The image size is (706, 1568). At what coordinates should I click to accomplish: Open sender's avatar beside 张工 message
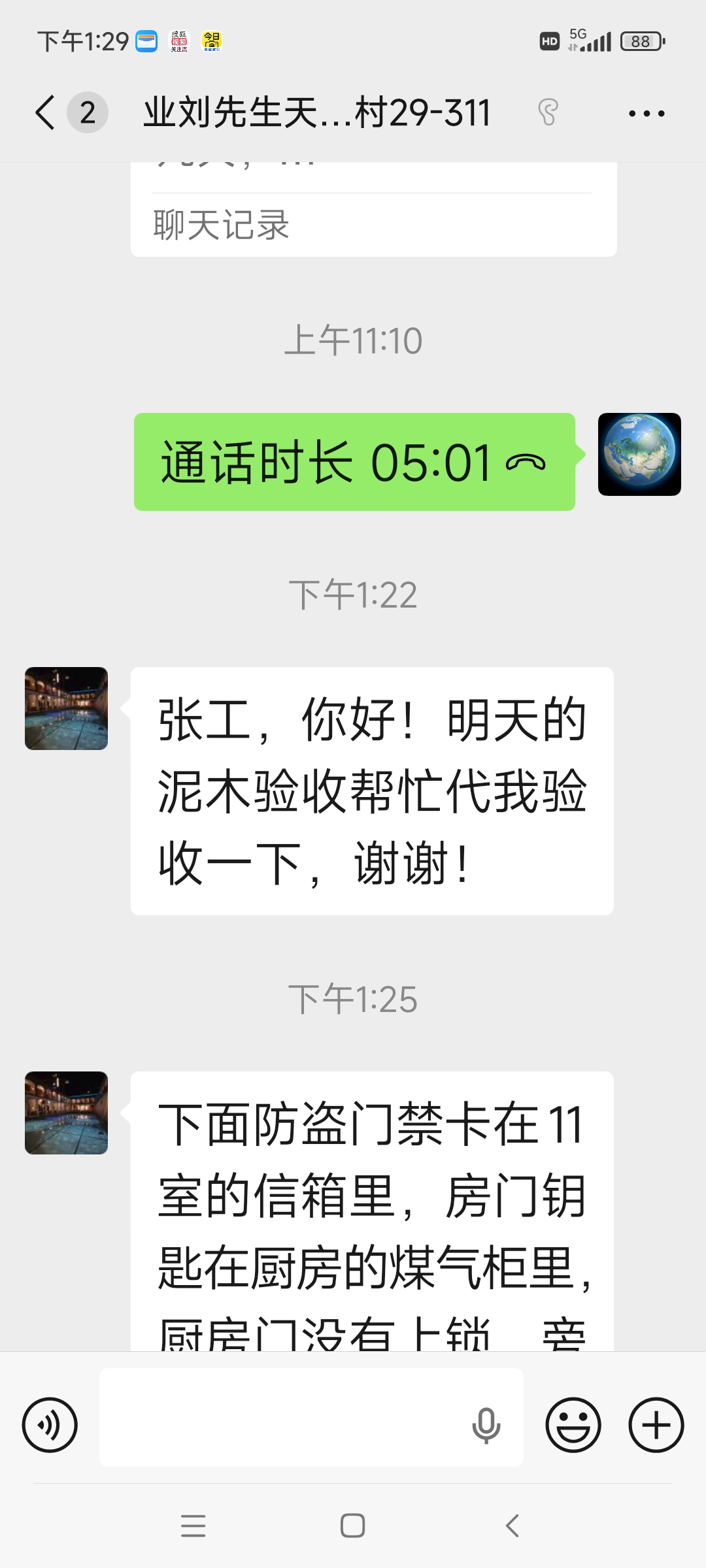[66, 708]
